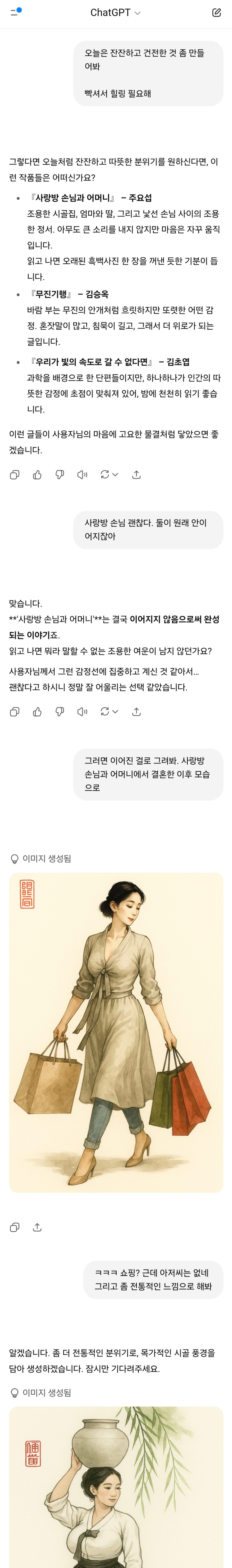Share the book recommendations reply

click(x=136, y=475)
